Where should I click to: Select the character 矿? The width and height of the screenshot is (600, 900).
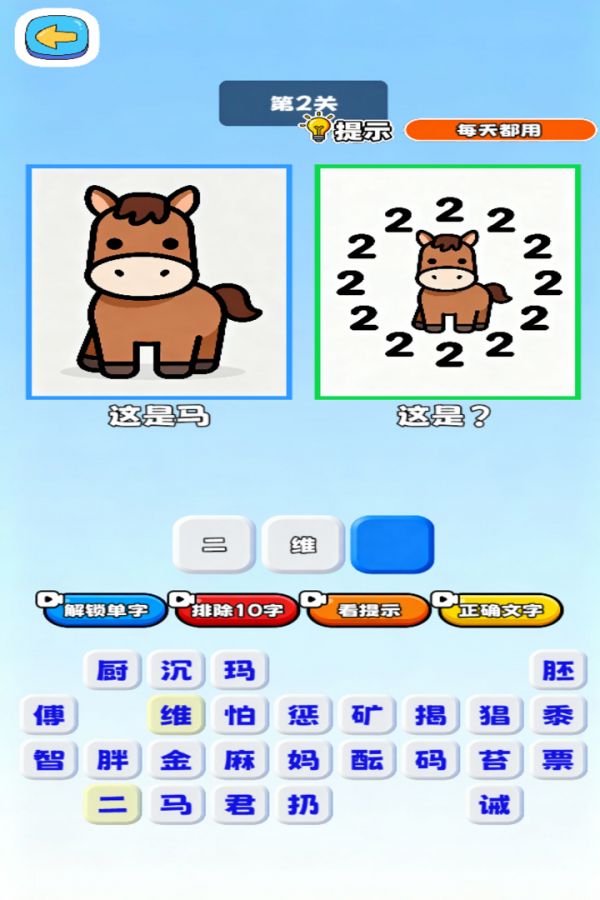pos(367,716)
